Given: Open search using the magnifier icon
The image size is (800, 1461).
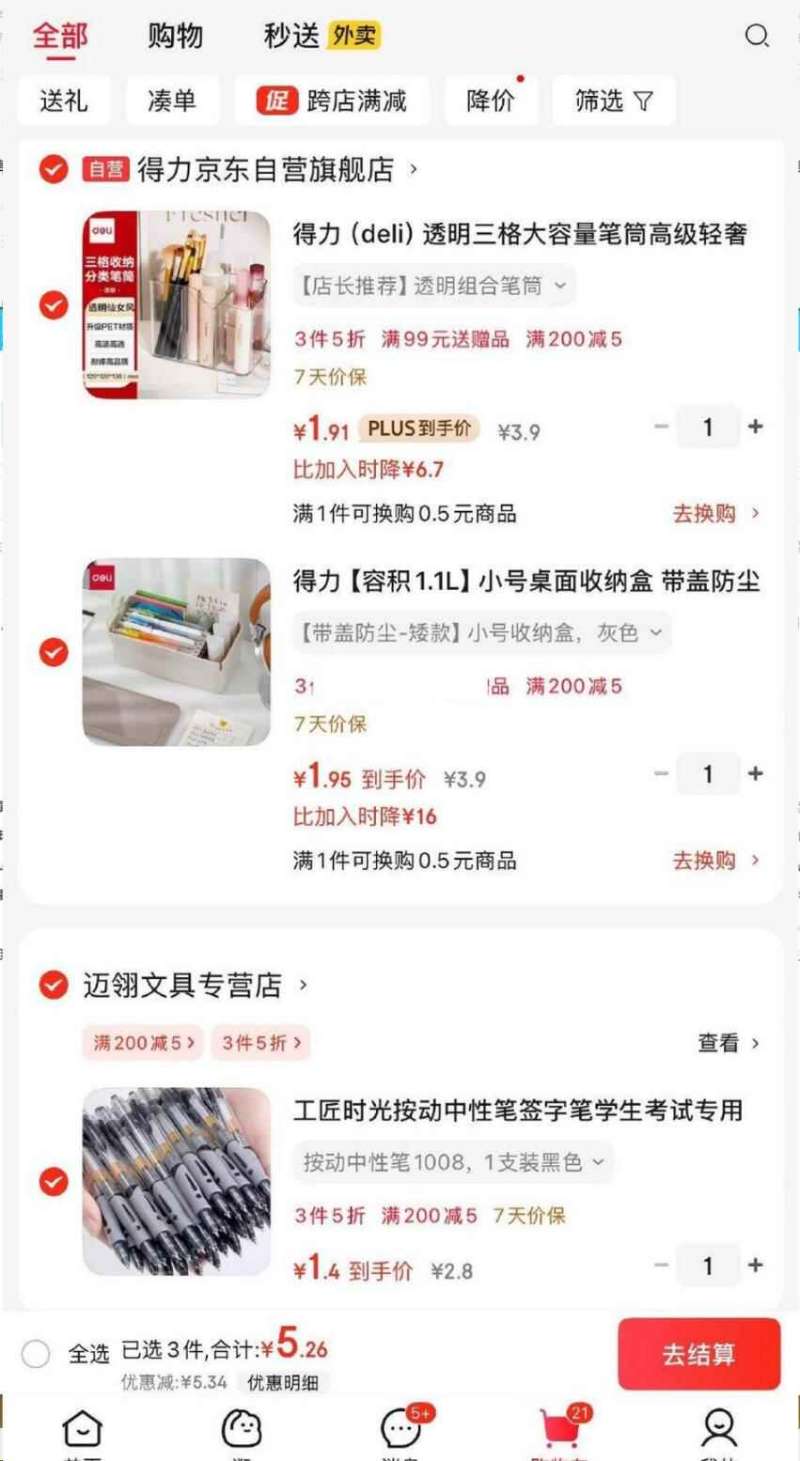Looking at the screenshot, I should [757, 37].
